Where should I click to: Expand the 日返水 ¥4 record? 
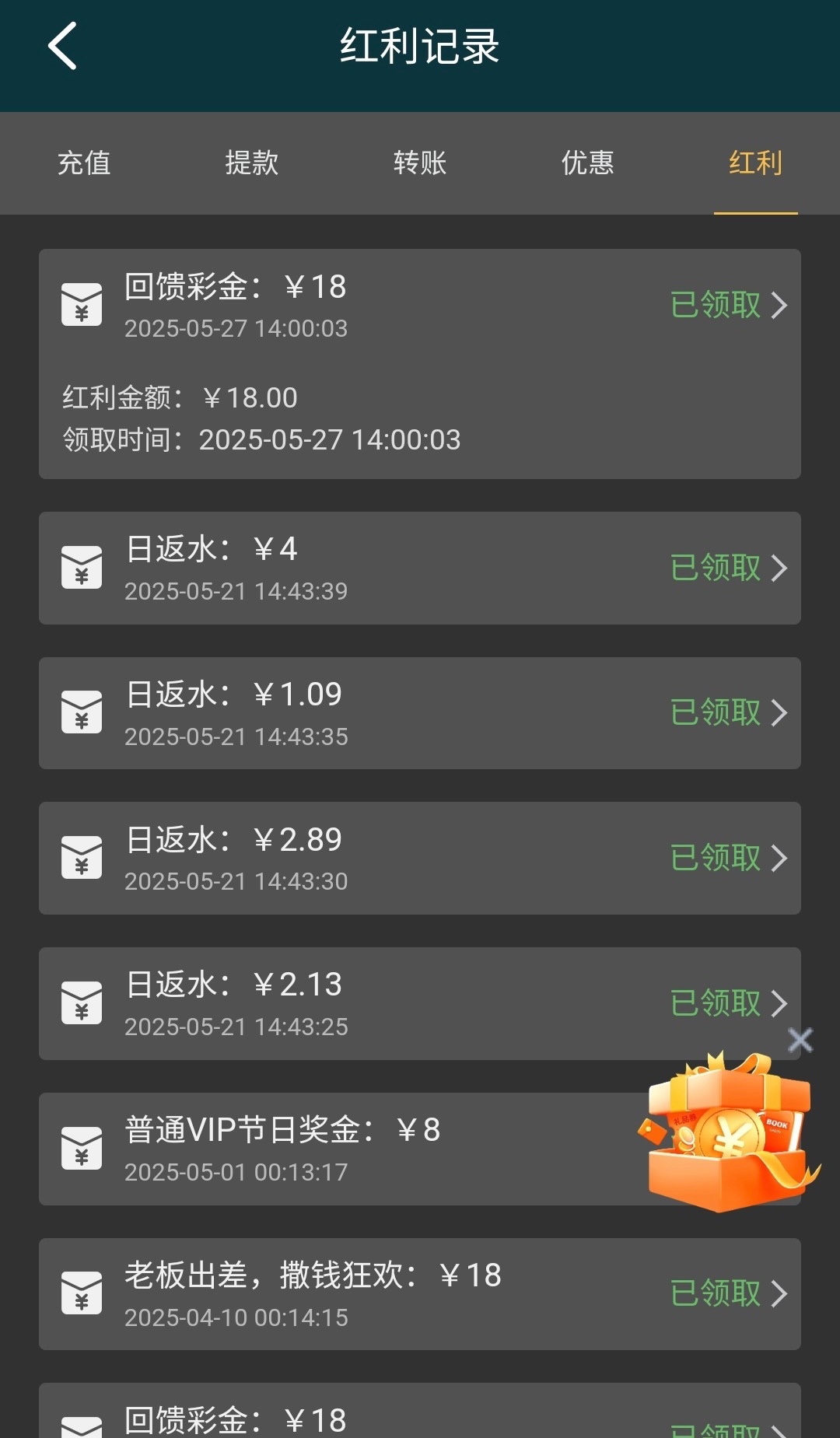[x=729, y=568]
